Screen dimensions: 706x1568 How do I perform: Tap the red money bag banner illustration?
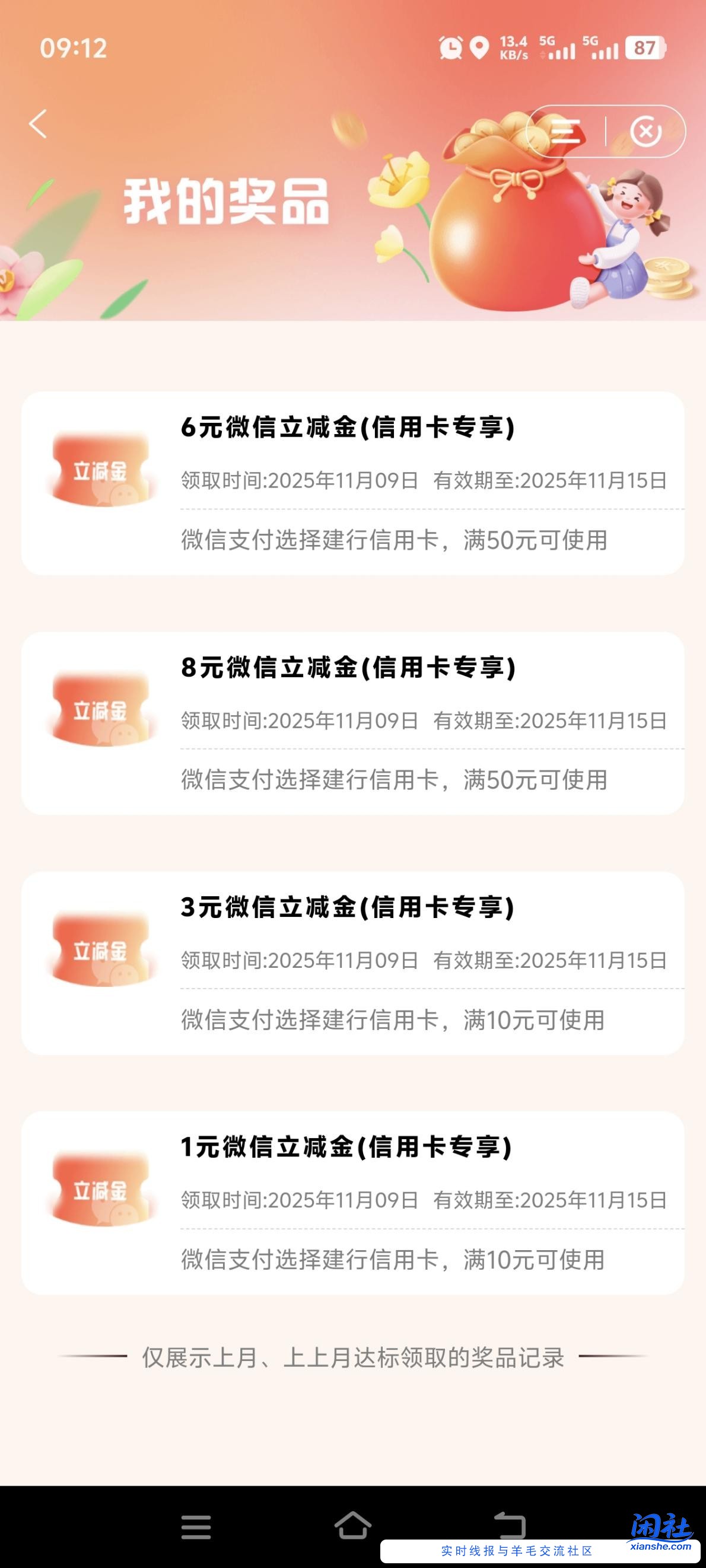point(511,225)
